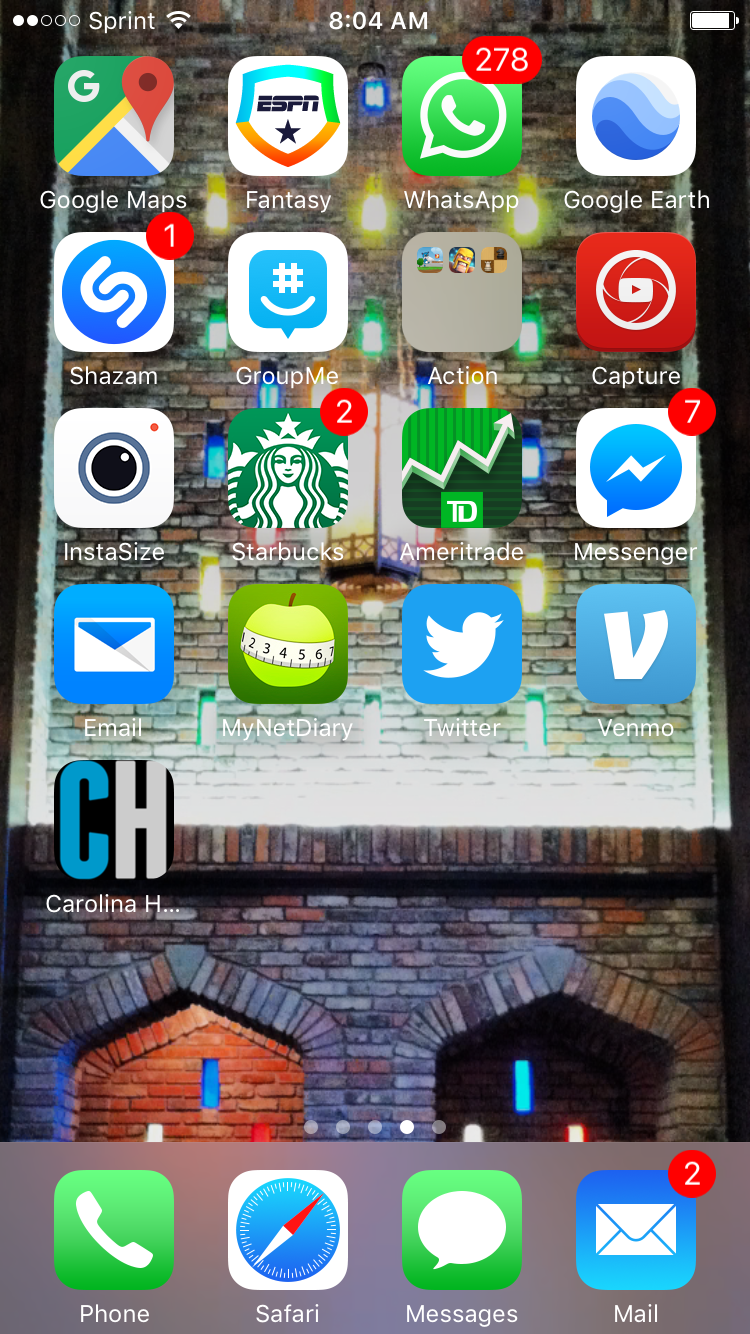
Task: Open Google Maps app
Action: tap(114, 116)
